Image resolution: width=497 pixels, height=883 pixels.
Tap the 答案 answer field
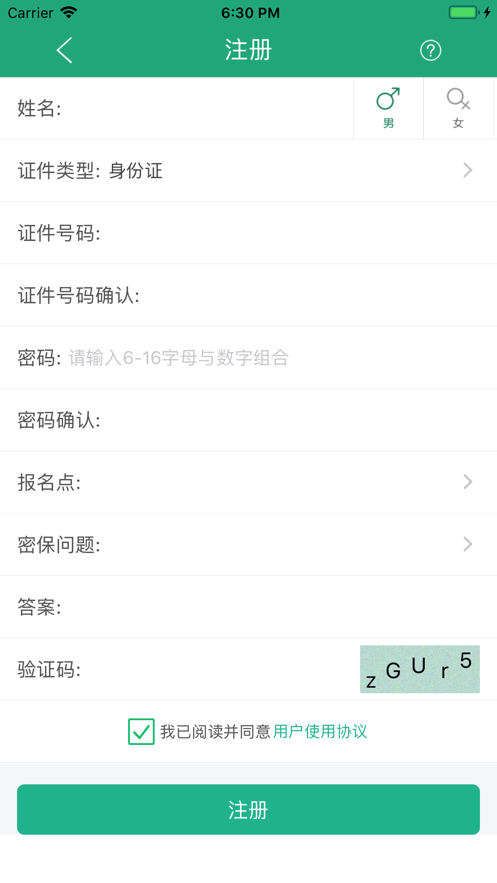248,607
